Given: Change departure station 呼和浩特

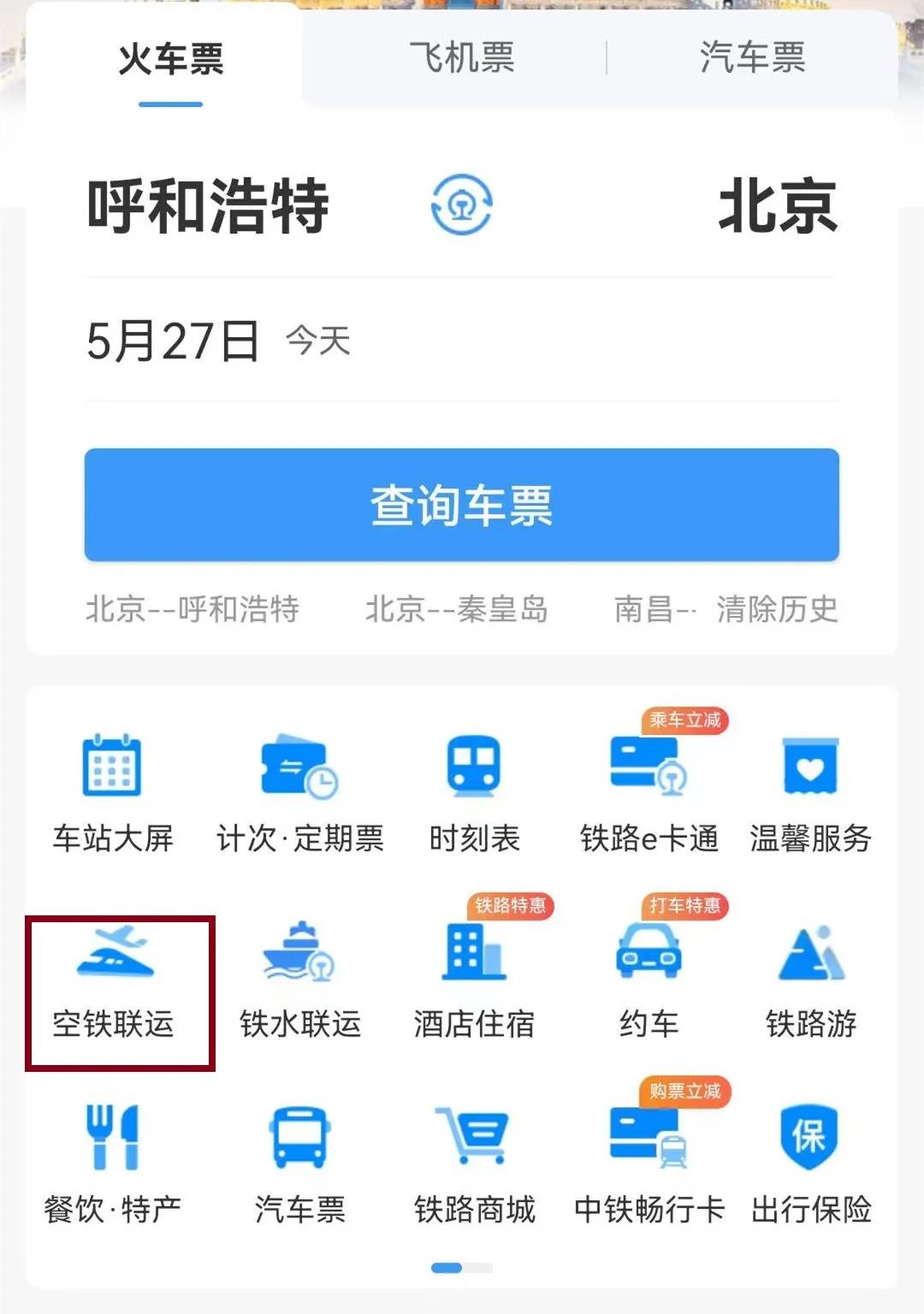Looking at the screenshot, I should pos(208,206).
